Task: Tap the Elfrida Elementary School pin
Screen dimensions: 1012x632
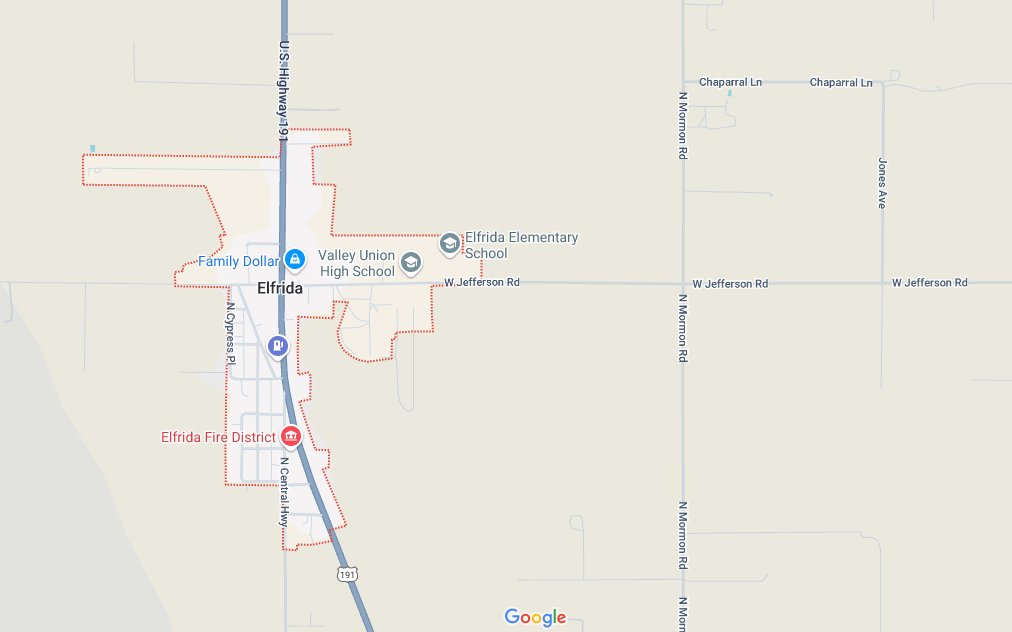Action: pyautogui.click(x=450, y=243)
